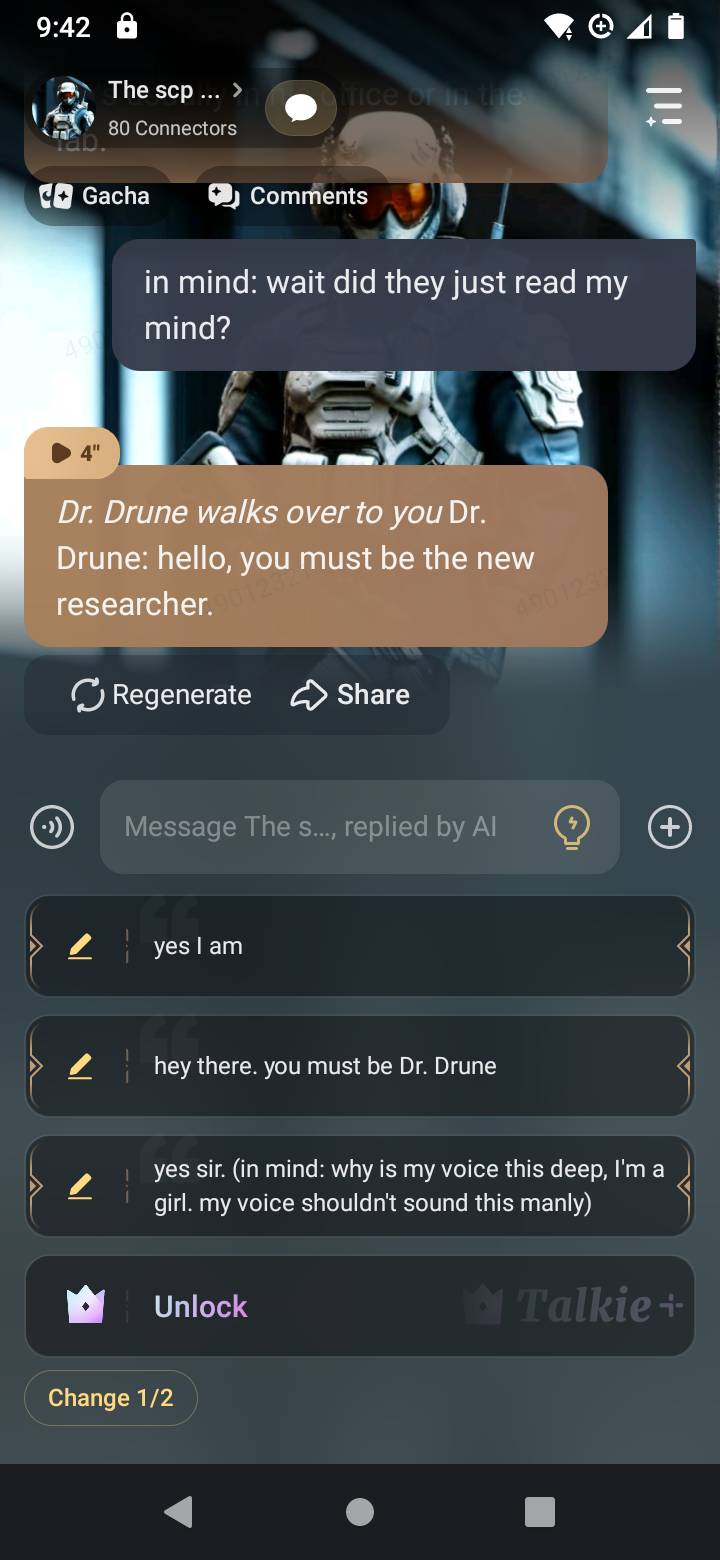Edit the "yes I am" suggestion
Image resolution: width=720 pixels, height=1560 pixels.
point(80,946)
